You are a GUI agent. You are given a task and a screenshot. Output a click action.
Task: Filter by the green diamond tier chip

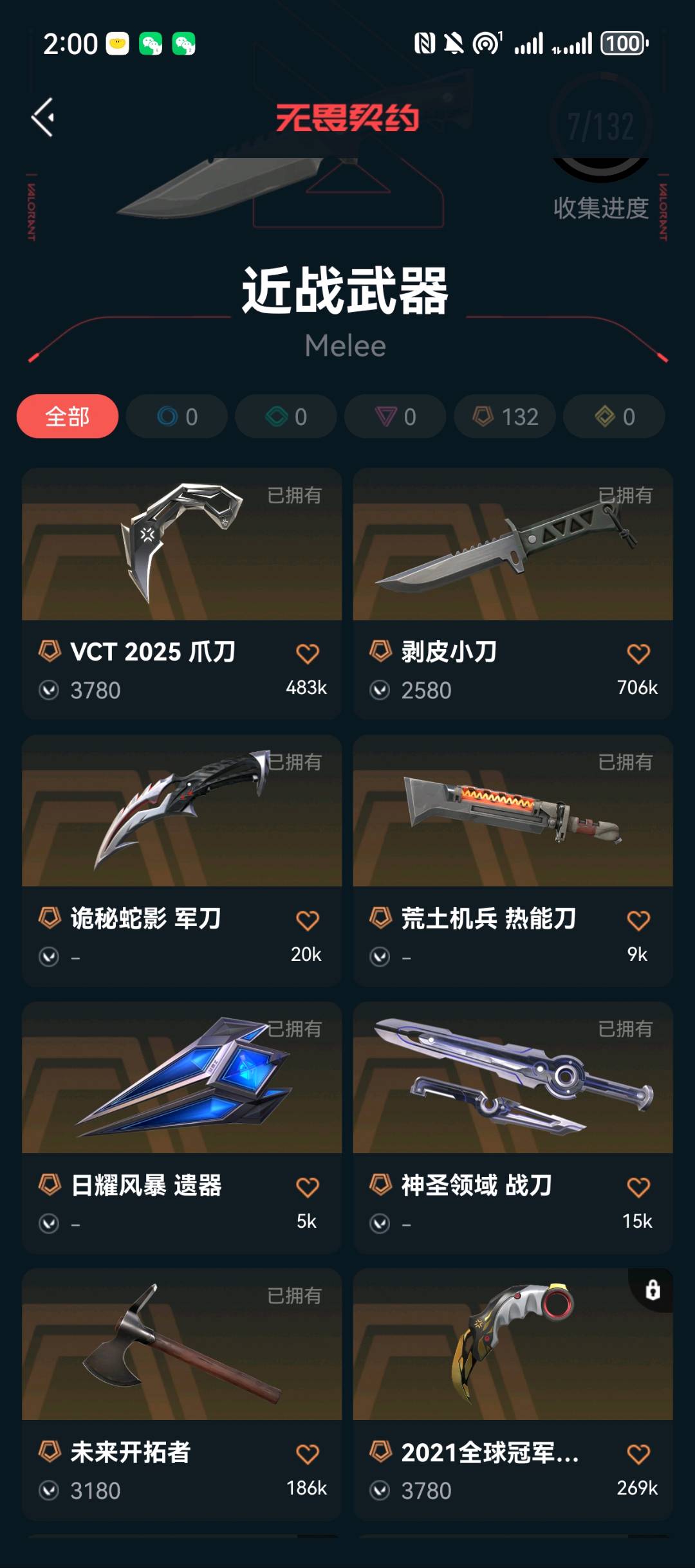[x=286, y=417]
